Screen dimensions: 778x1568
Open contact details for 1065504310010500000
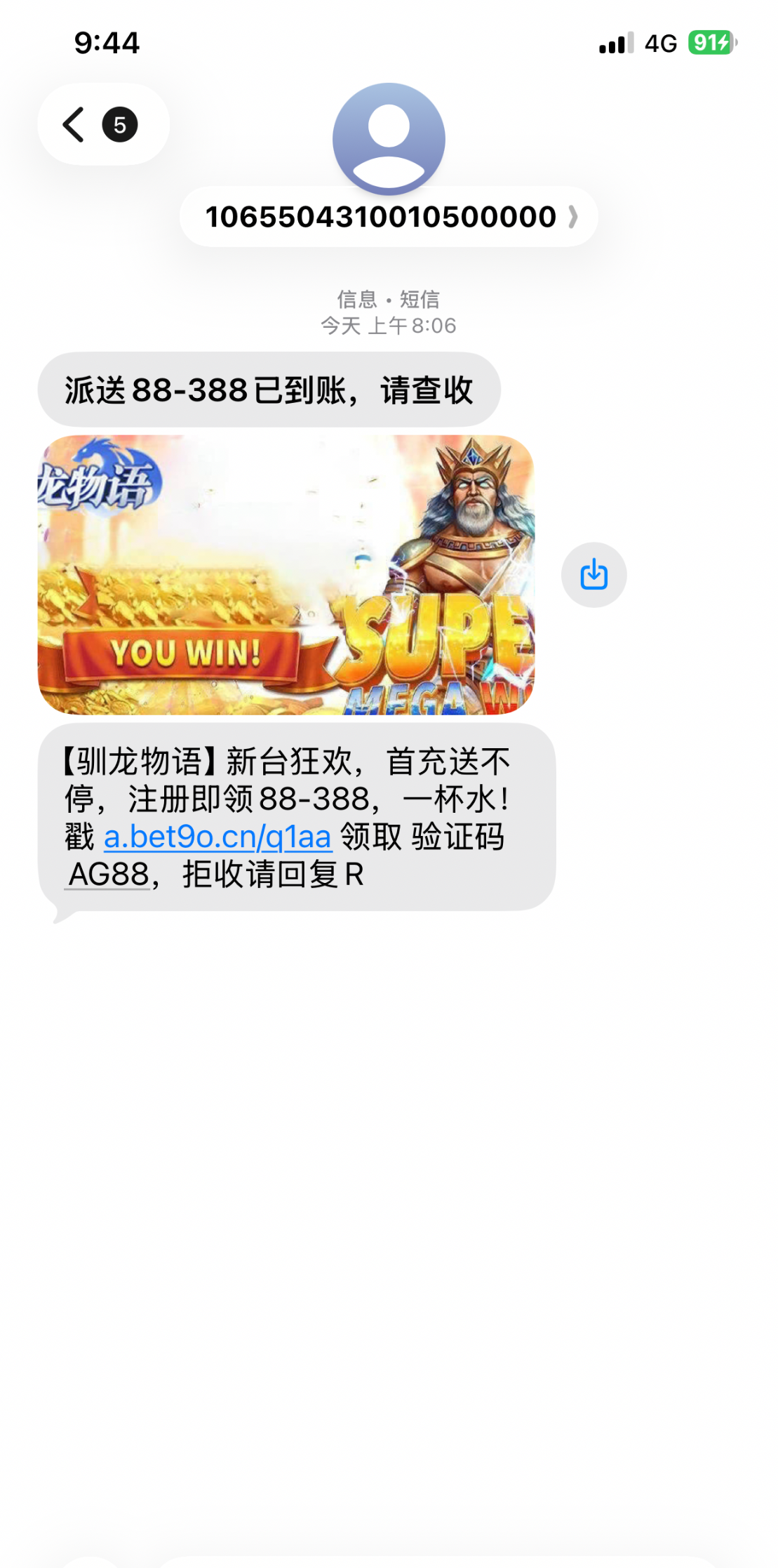click(388, 216)
